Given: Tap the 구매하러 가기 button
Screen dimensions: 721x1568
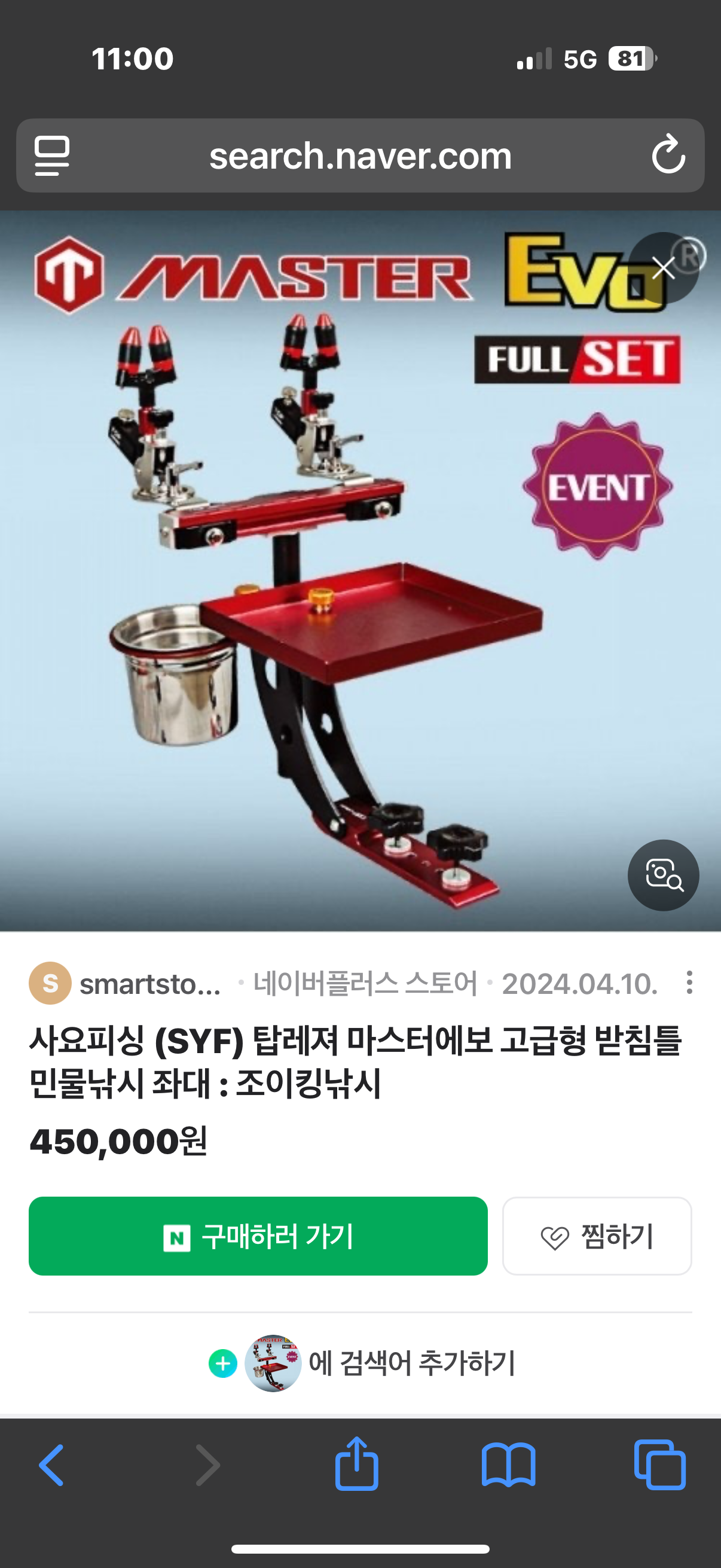Looking at the screenshot, I should click(258, 1236).
